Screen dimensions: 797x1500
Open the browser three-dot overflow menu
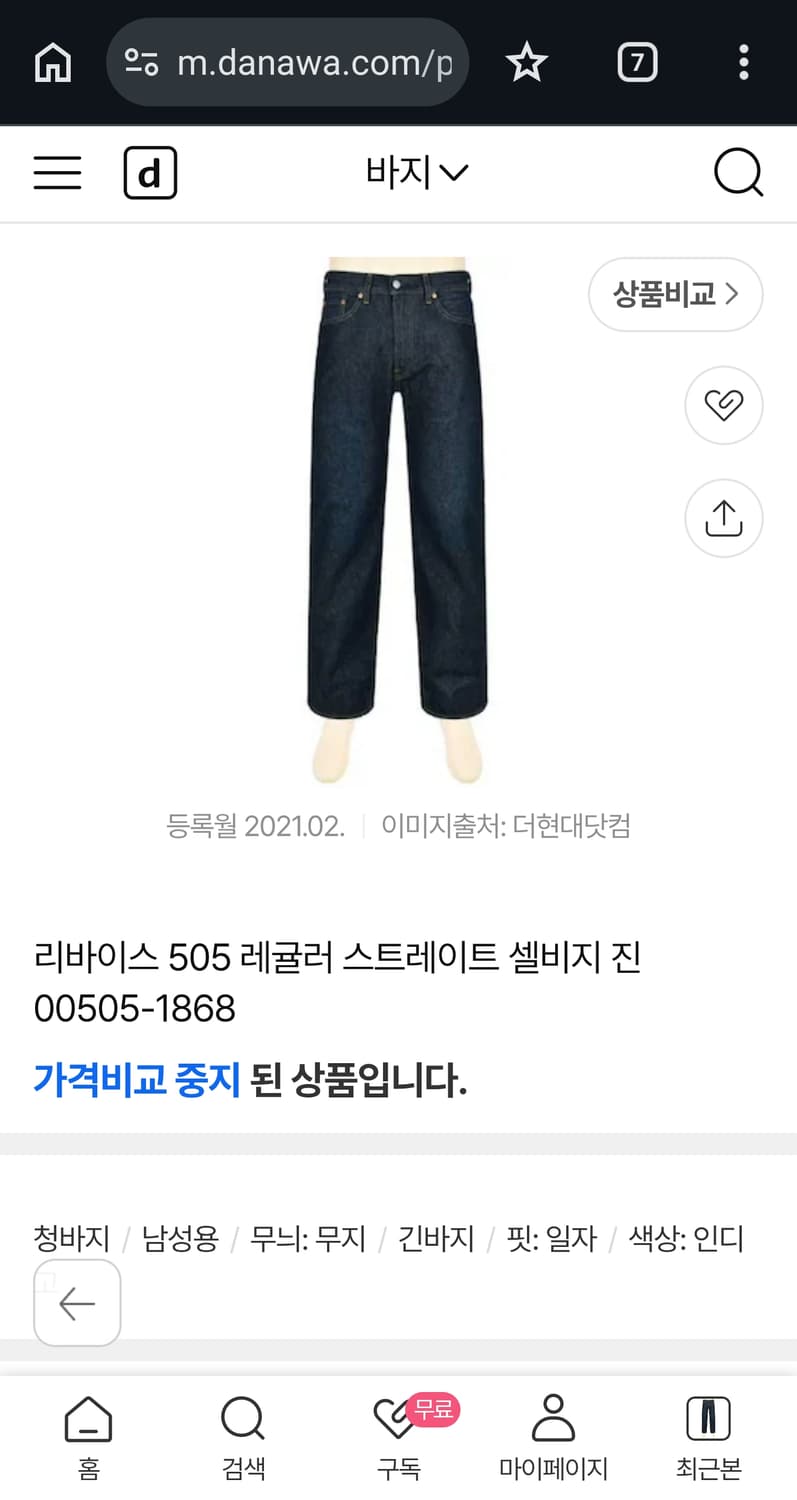coord(743,62)
